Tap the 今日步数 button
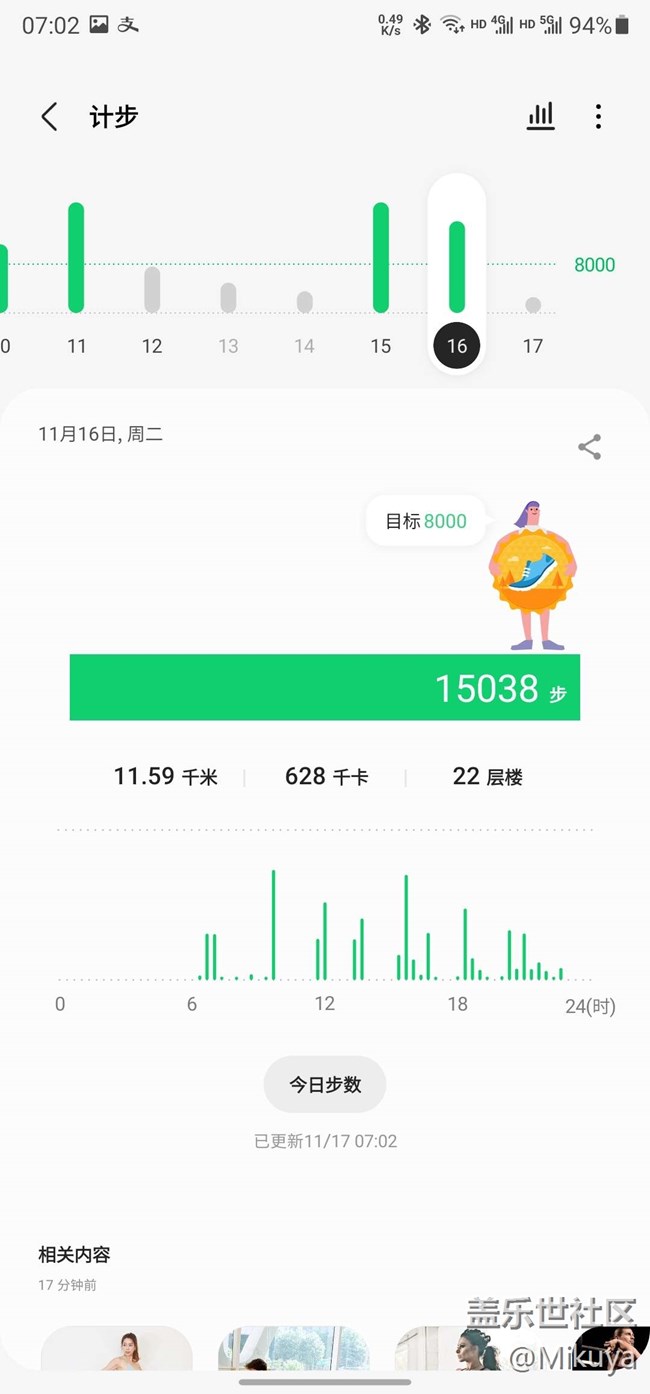The width and height of the screenshot is (650, 1394). tap(324, 1084)
